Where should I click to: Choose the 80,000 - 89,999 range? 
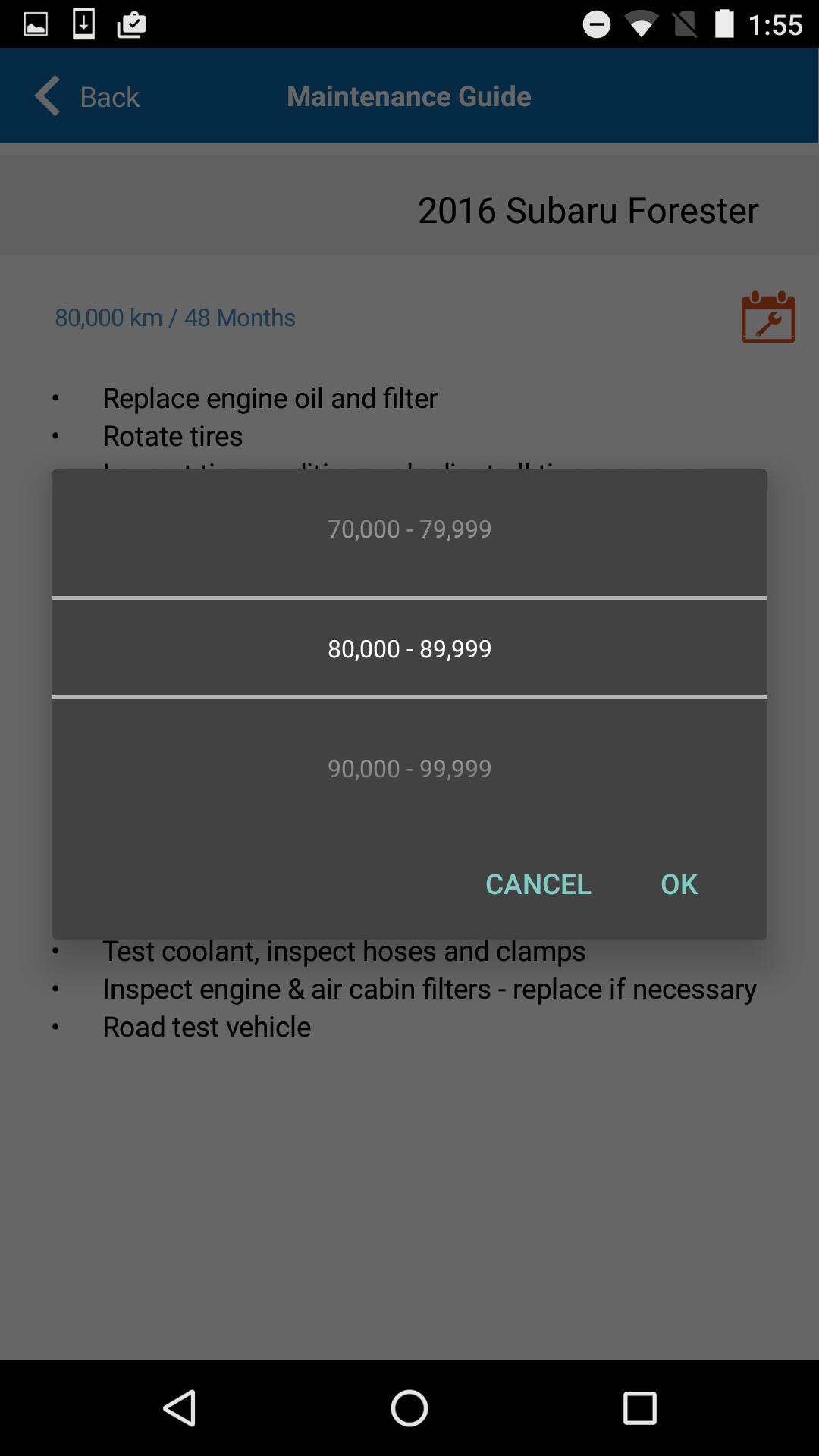409,648
